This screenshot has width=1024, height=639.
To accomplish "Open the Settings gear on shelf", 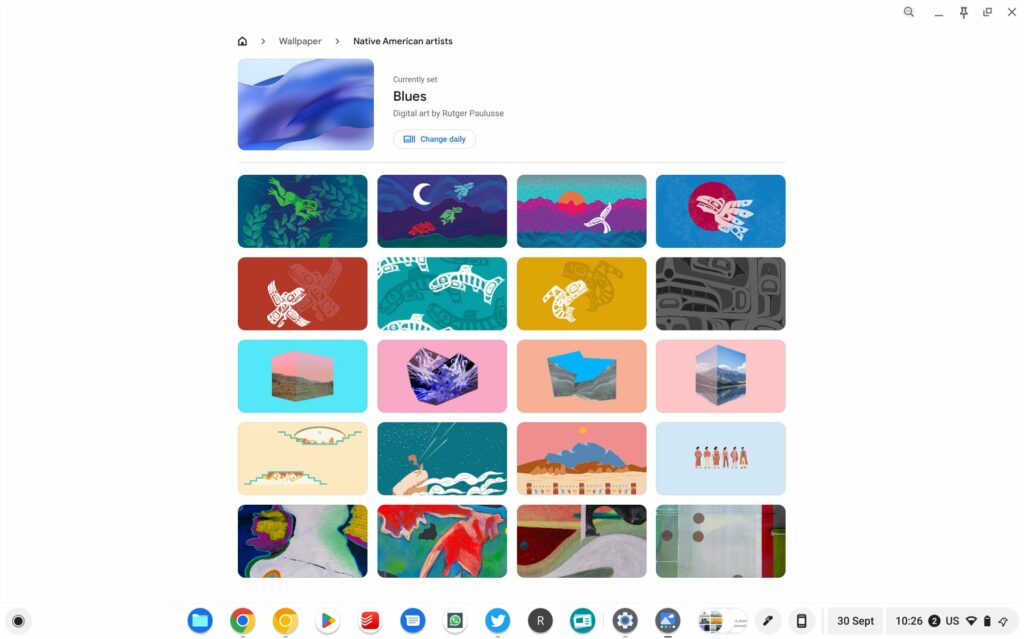I will click(625, 621).
